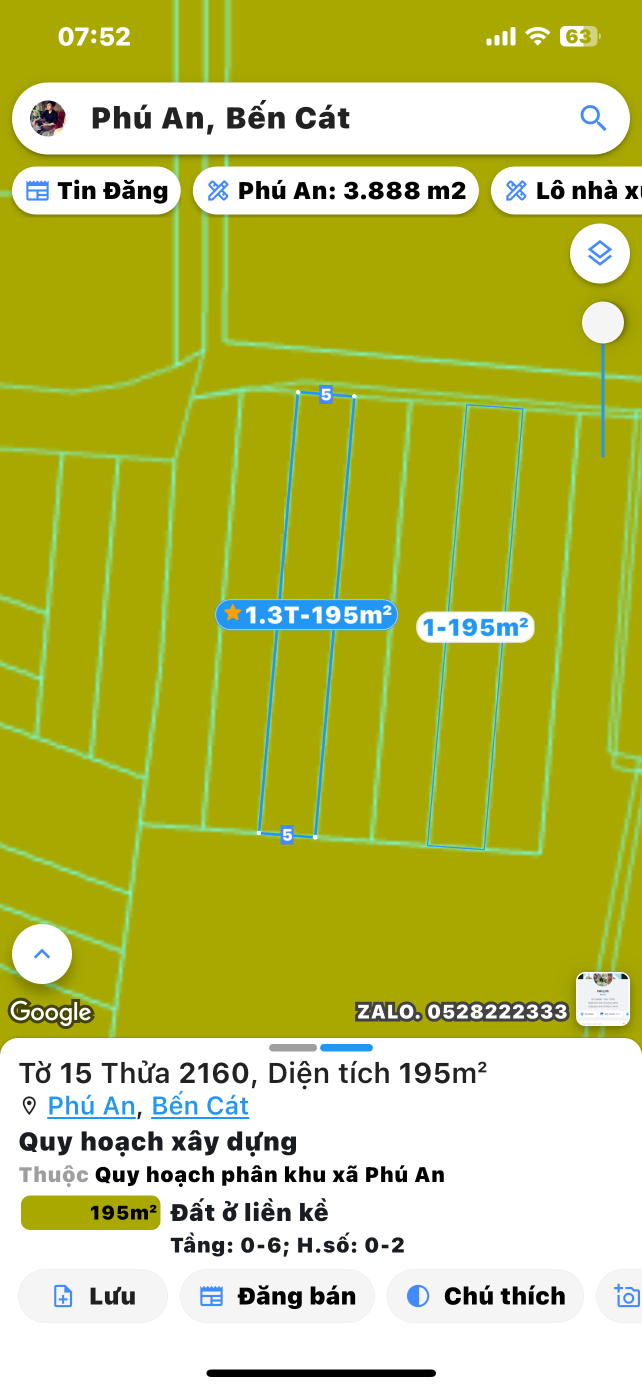Viewport: 642px width, 1389px height.
Task: Save this plot with Lưu
Action: (x=93, y=1296)
